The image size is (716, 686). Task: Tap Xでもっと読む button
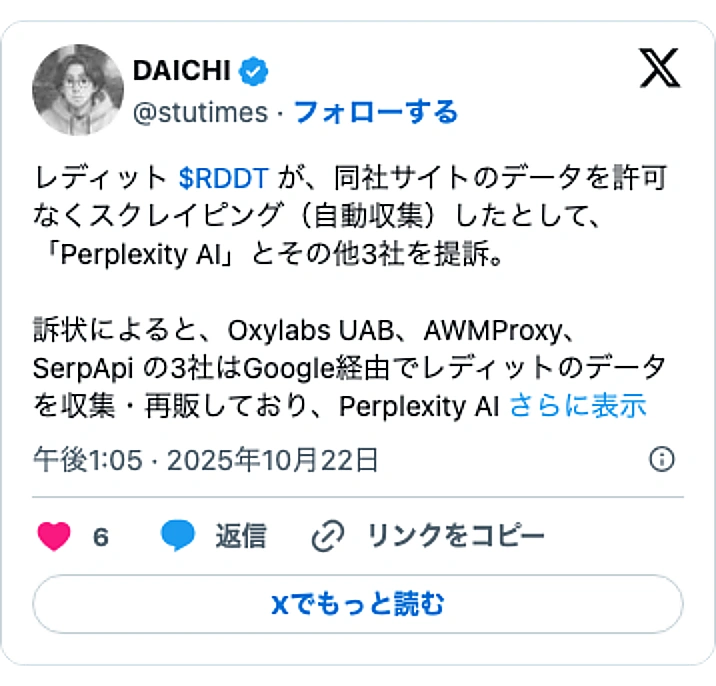pyautogui.click(x=358, y=604)
